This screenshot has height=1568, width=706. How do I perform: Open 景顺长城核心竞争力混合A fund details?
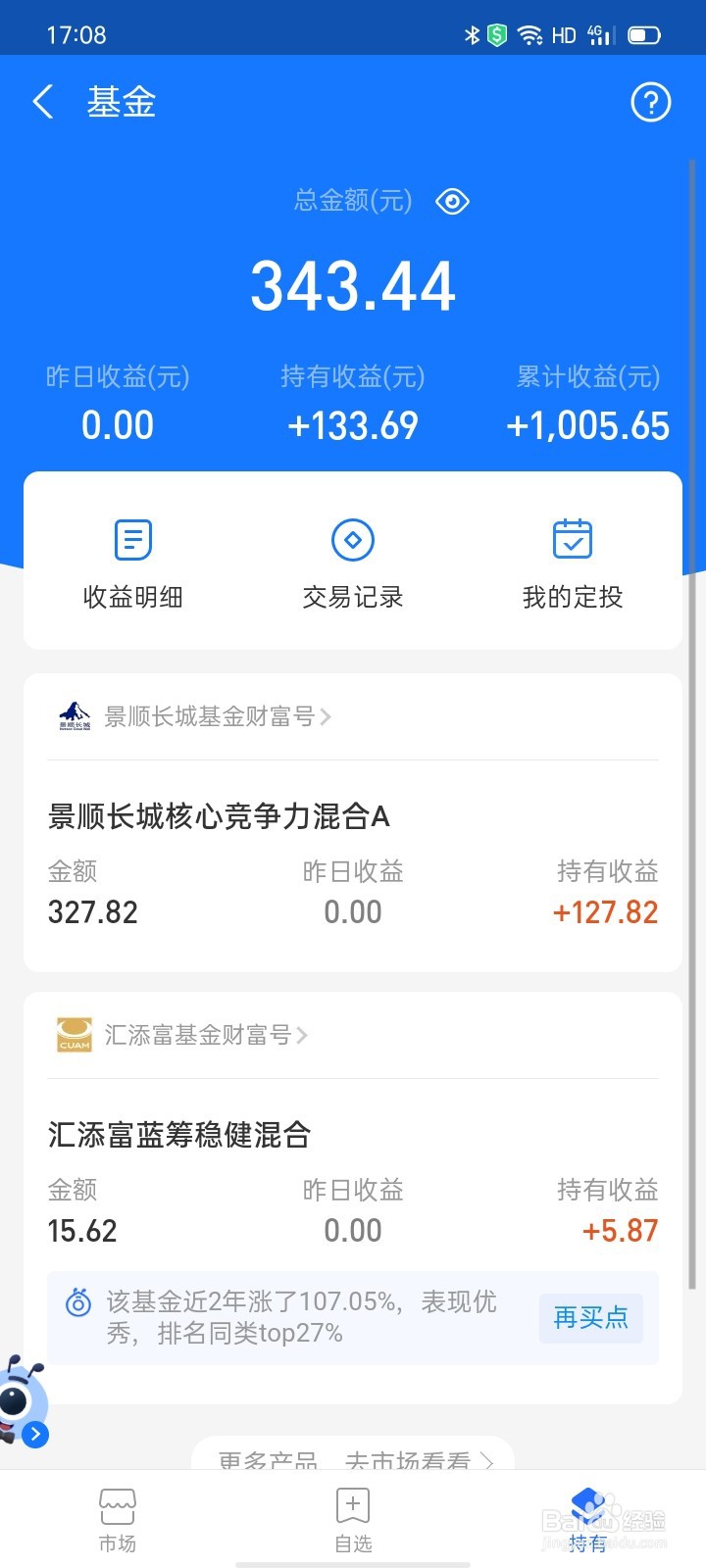[219, 816]
